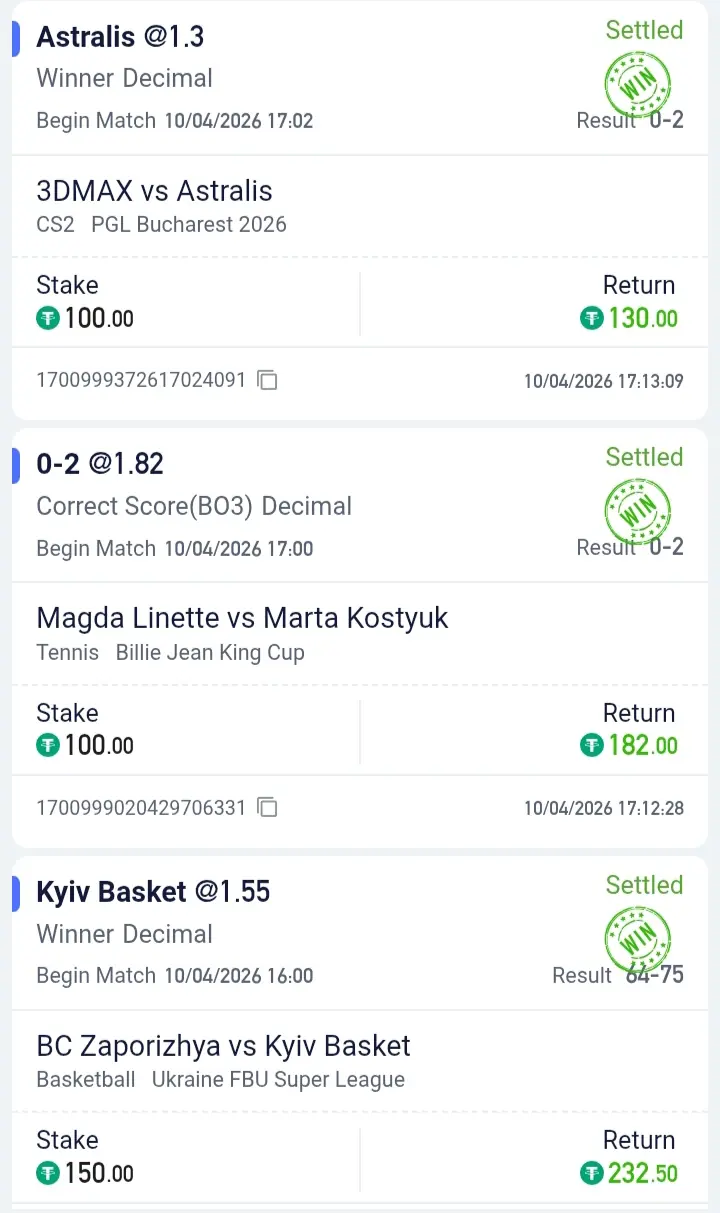Viewport: 720px width, 1213px height.
Task: Open the BC Zaporizhya vs Kyiv Basket bet
Action: tap(223, 1046)
